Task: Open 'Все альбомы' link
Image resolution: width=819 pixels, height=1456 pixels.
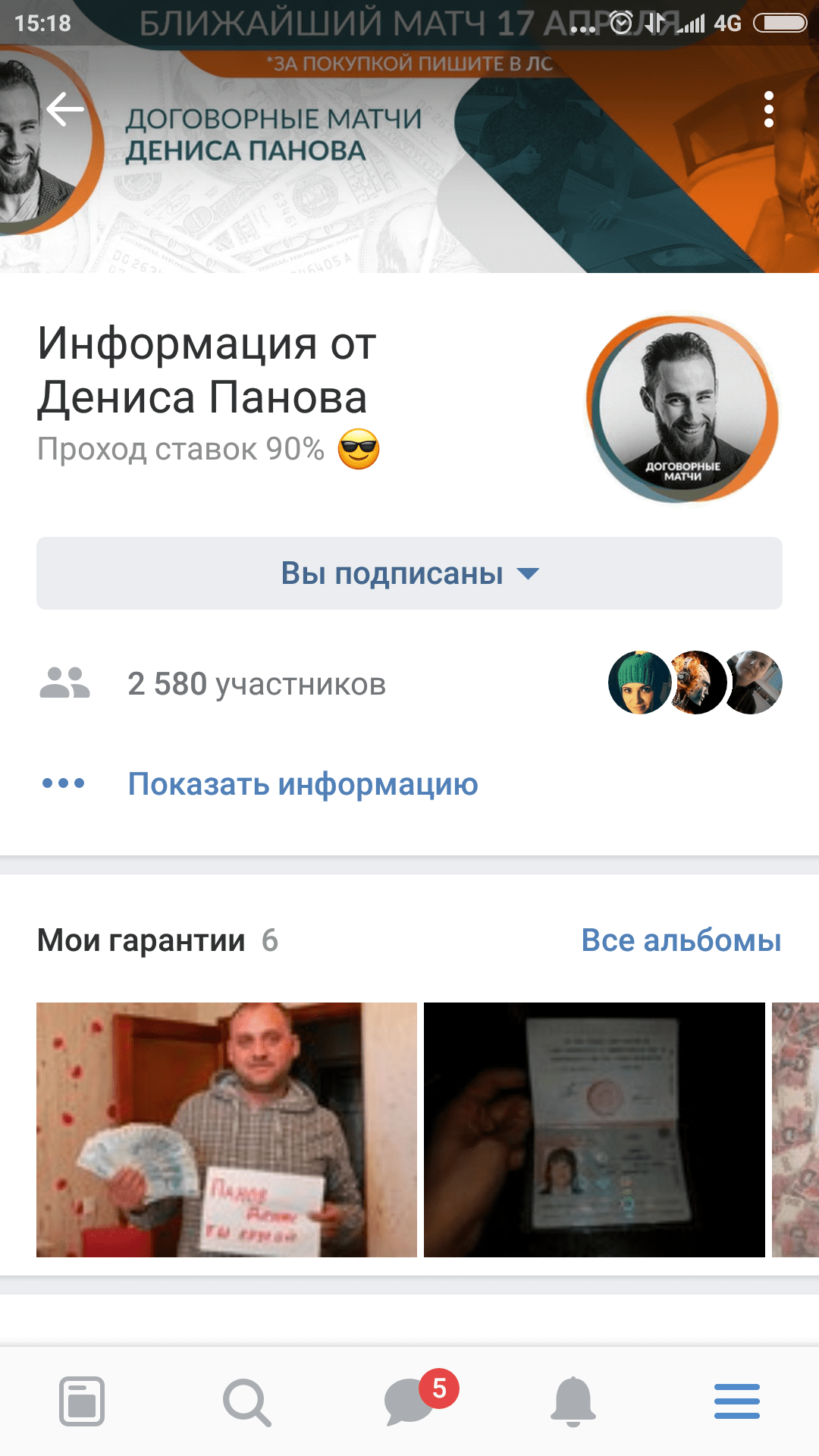Action: point(680,940)
